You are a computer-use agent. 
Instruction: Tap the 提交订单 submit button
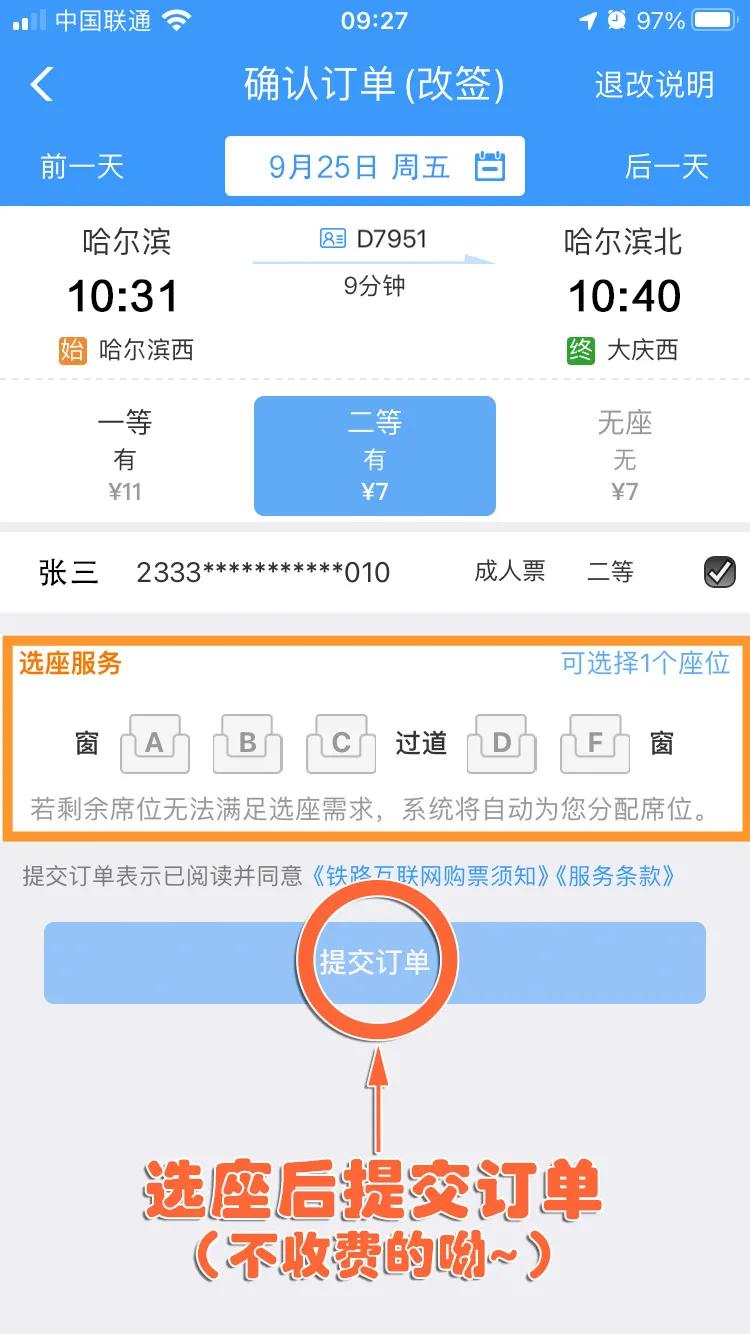(375, 961)
